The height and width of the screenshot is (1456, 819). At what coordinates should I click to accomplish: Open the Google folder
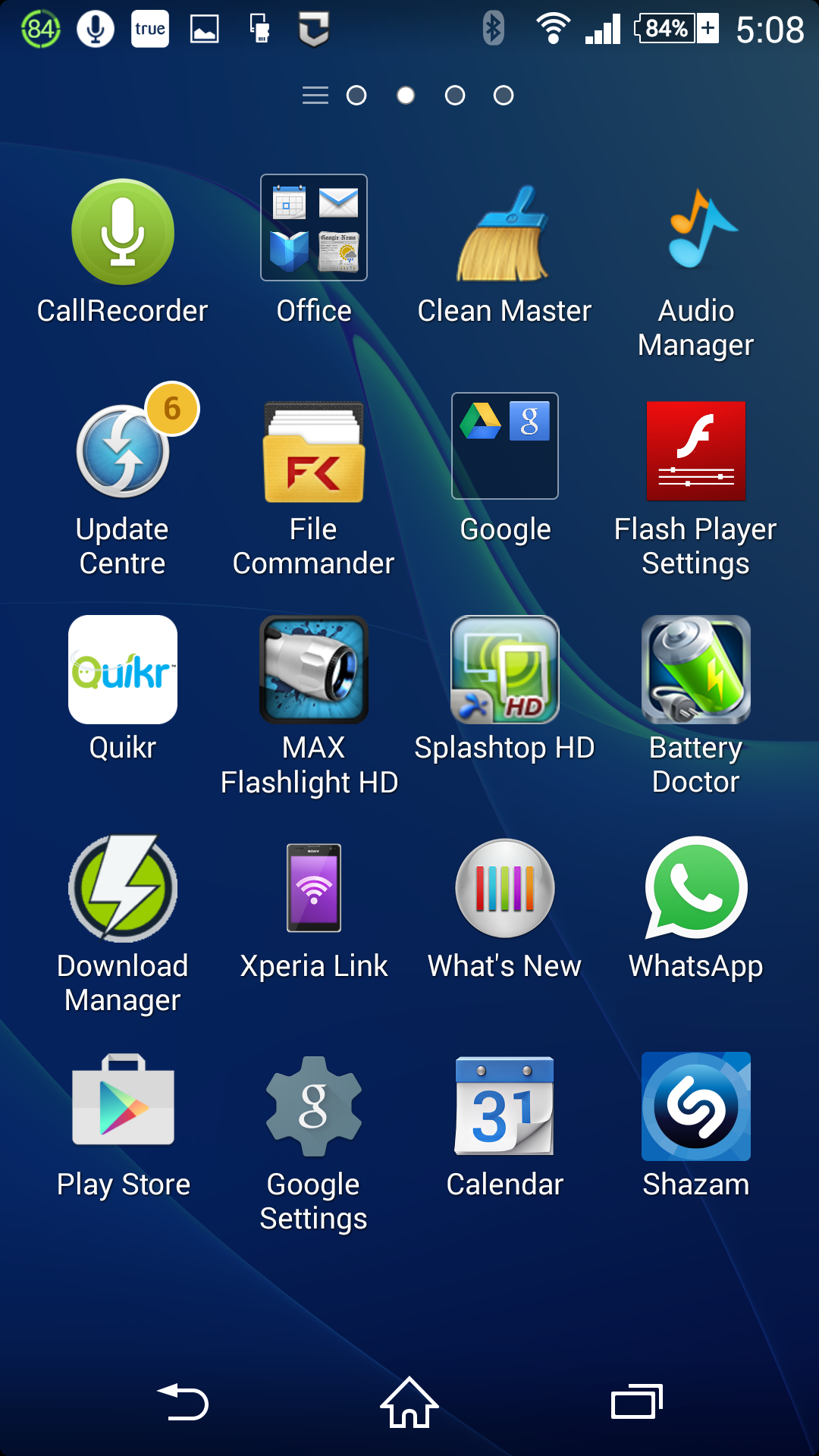tap(505, 447)
